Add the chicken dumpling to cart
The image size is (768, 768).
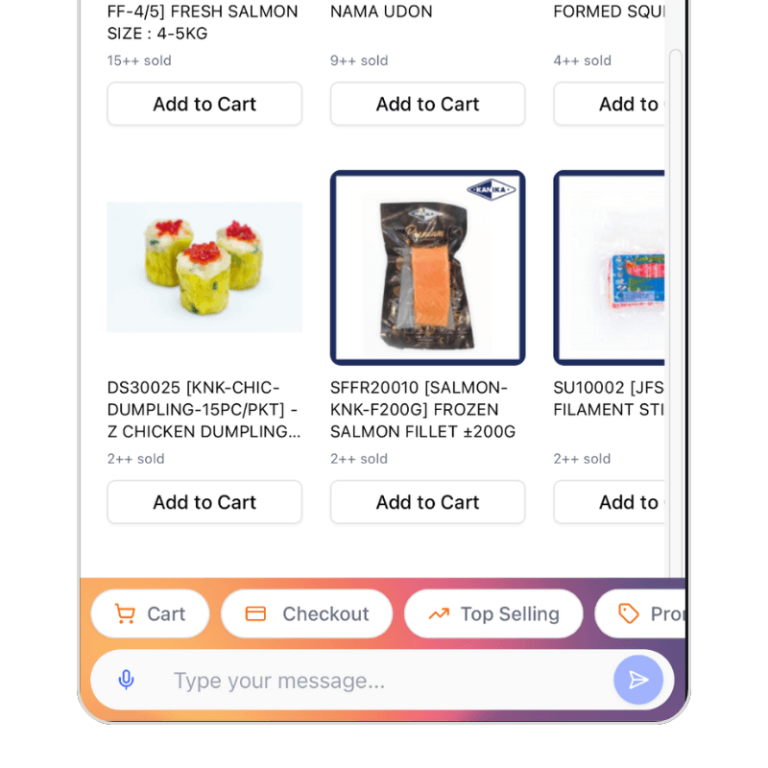coord(204,502)
